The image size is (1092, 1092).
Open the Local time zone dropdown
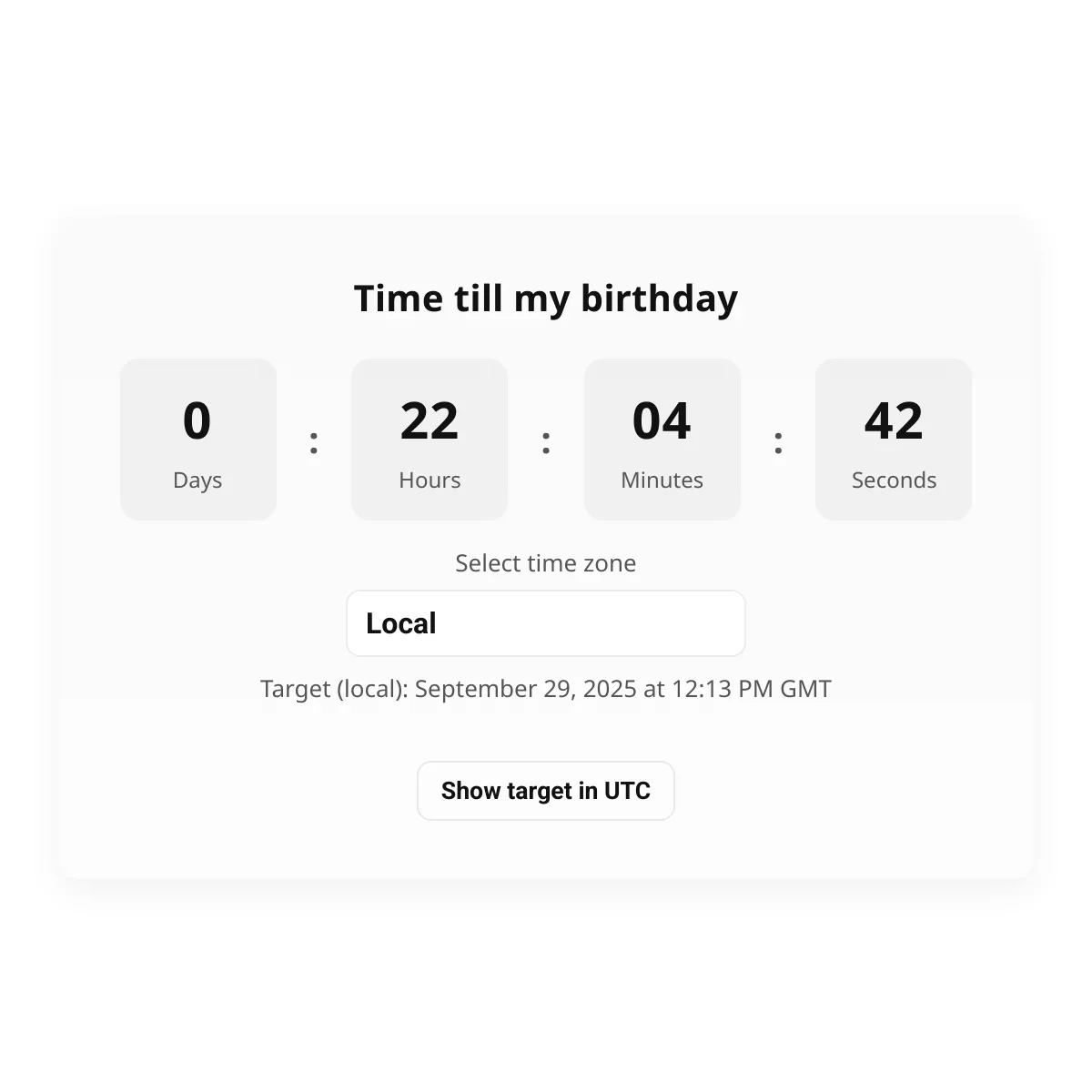546,623
